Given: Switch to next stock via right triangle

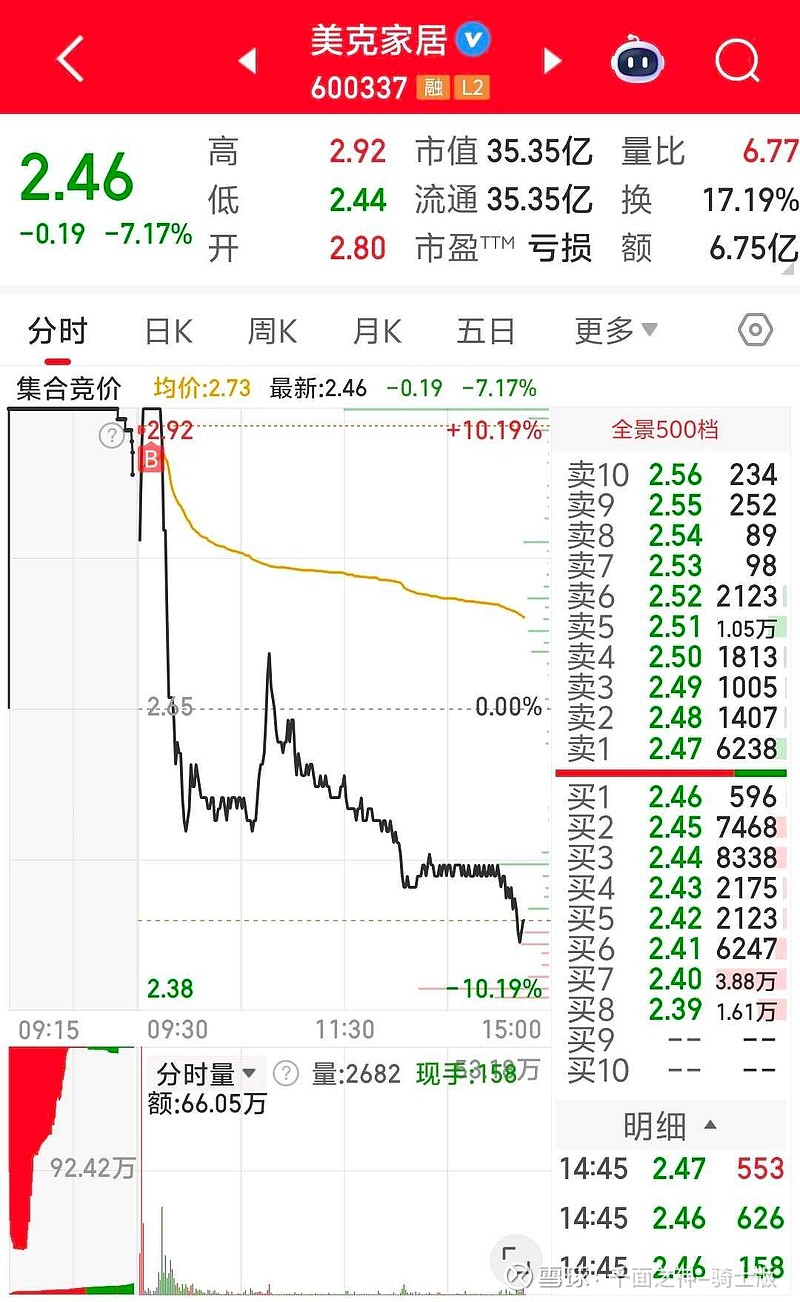Looking at the screenshot, I should click(x=552, y=60).
